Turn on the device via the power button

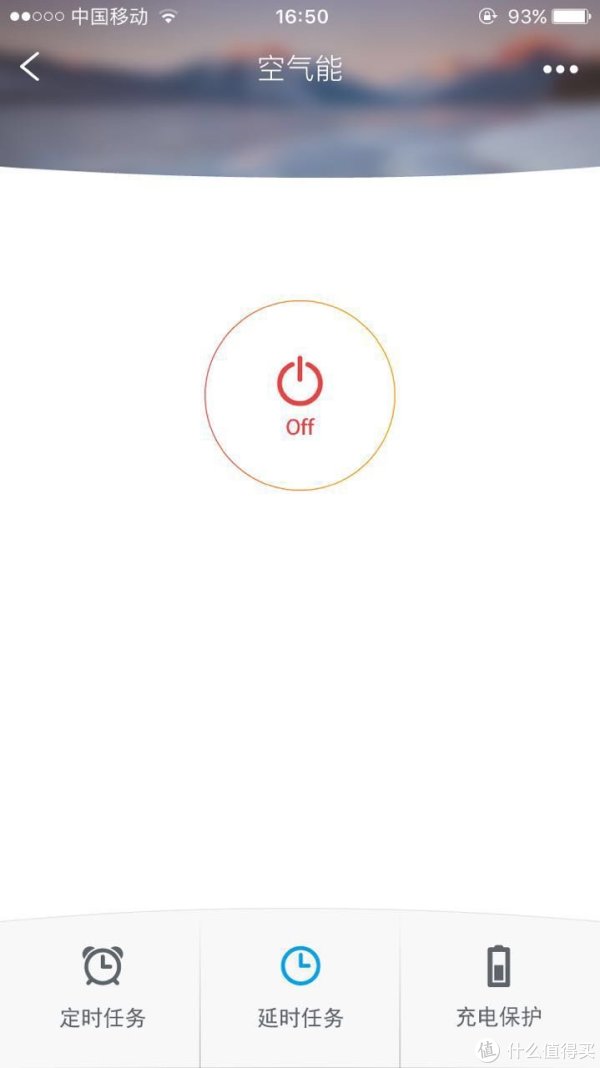pos(300,394)
